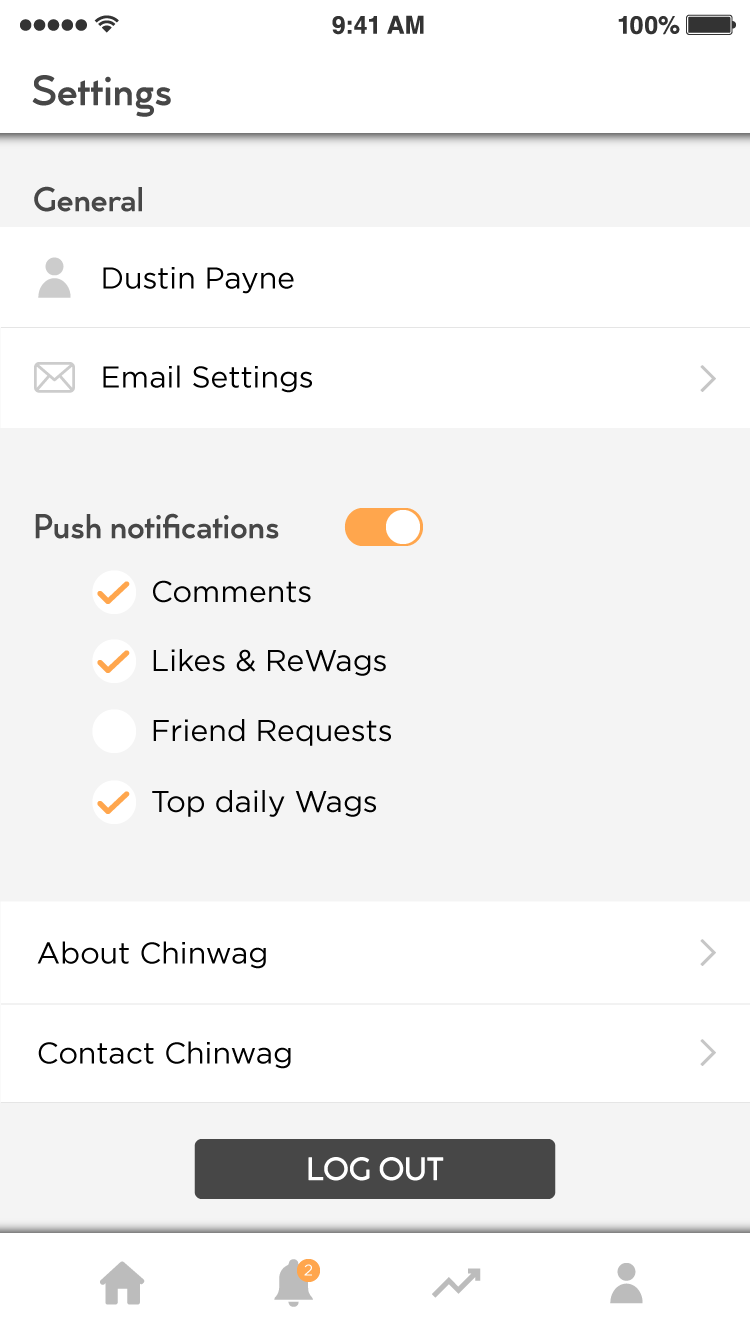Open About Chinwag
Viewport: 750px width, 1334px height.
pyautogui.click(x=374, y=953)
